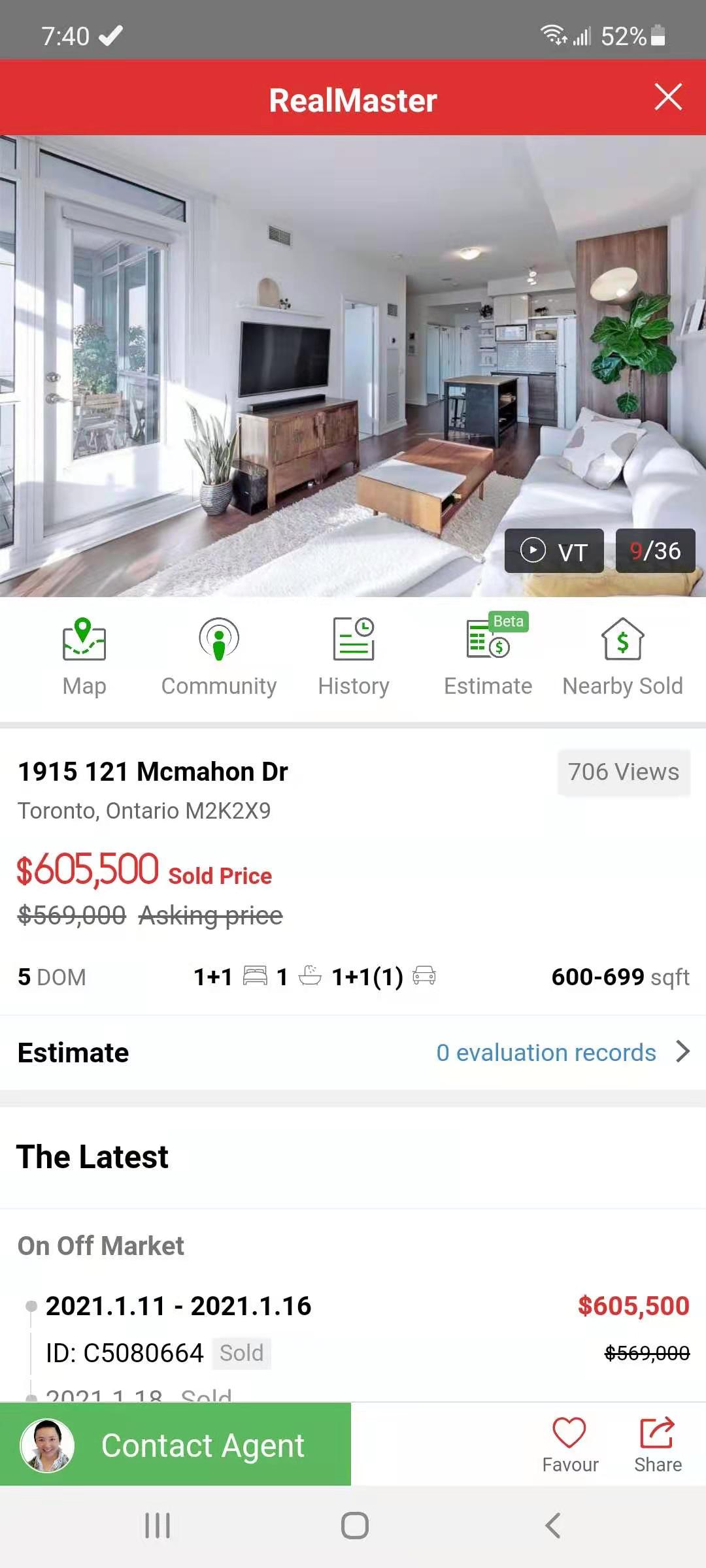Share this property listing
Screen dimensions: 706x1568
coord(657,1444)
